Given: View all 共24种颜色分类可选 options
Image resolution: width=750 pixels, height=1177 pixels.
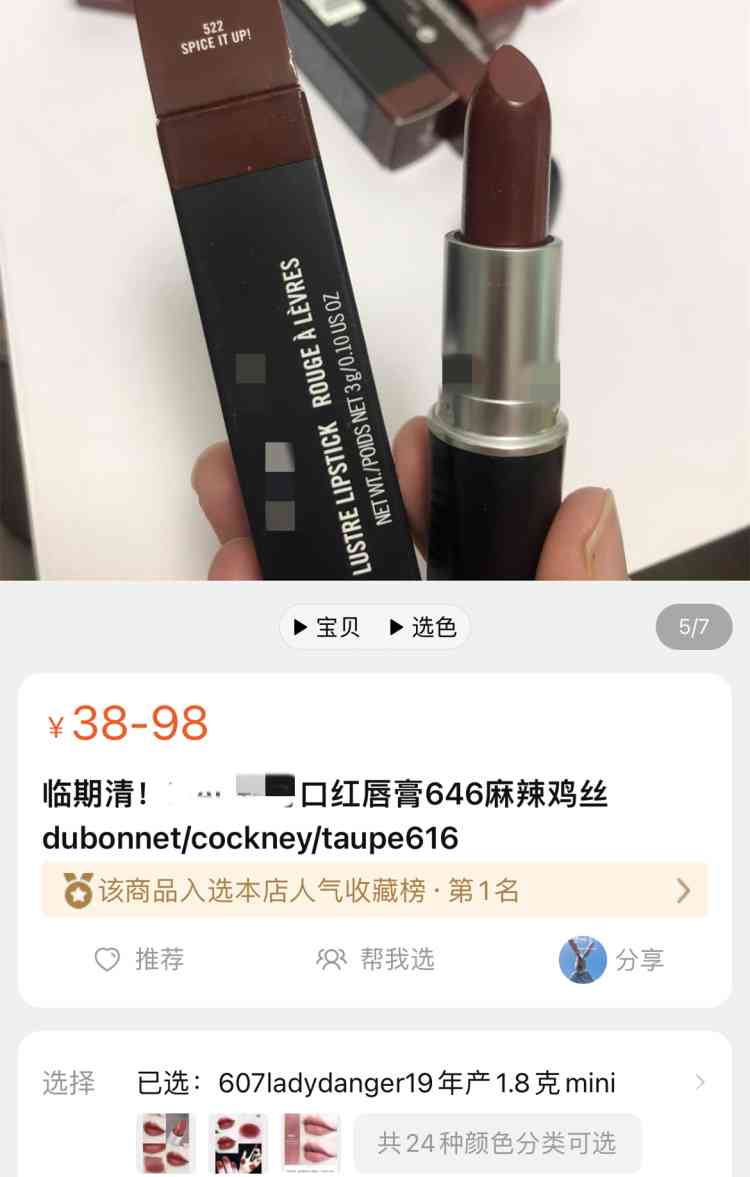Looking at the screenshot, I should point(497,1143).
